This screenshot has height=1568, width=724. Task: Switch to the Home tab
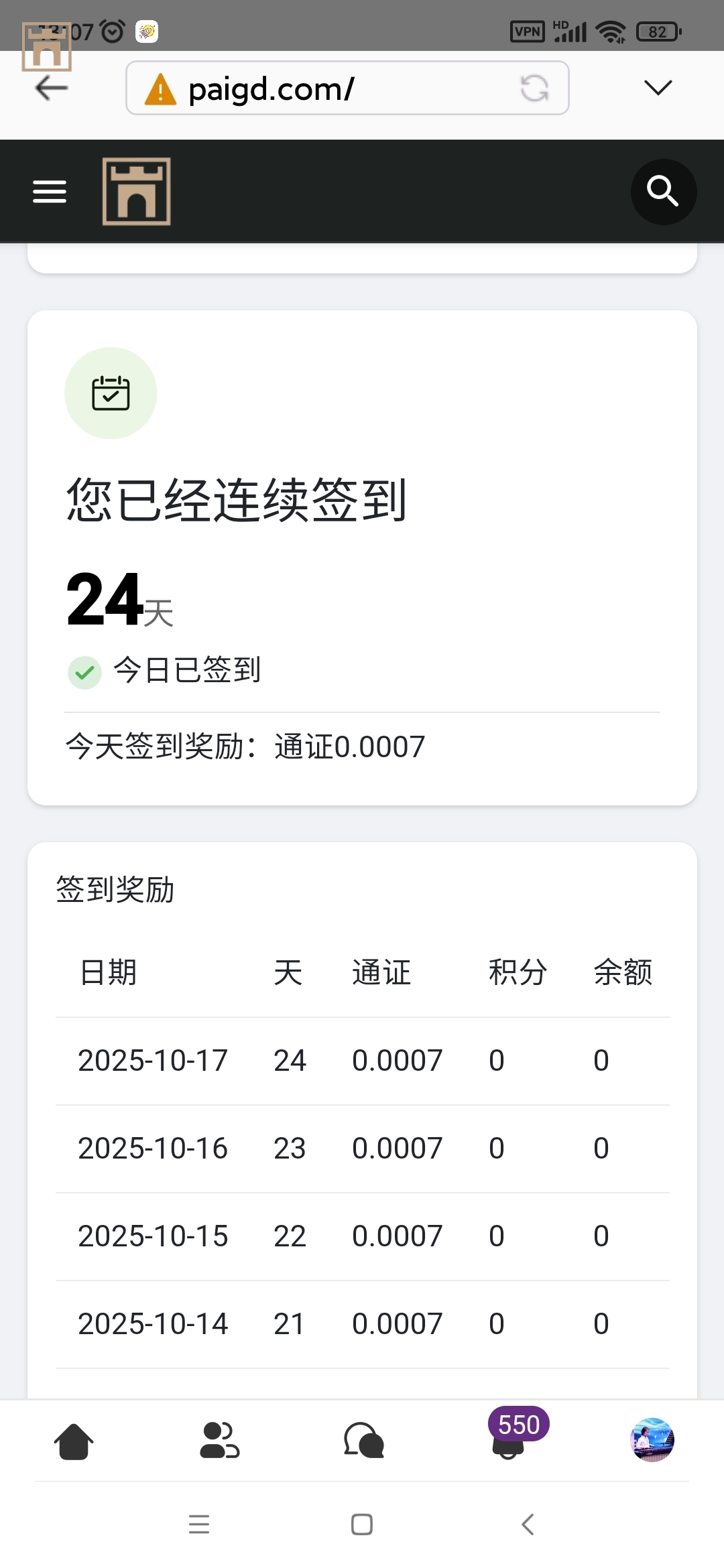(73, 1441)
